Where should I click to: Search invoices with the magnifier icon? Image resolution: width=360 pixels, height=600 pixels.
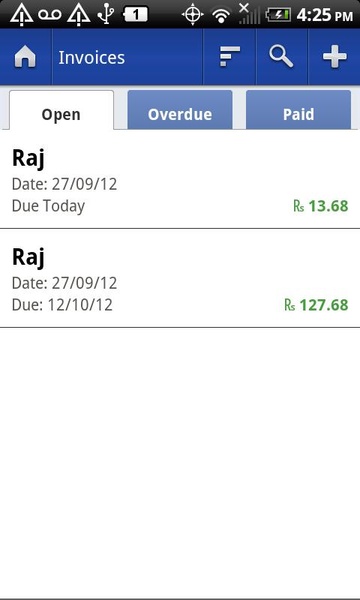pos(282,57)
